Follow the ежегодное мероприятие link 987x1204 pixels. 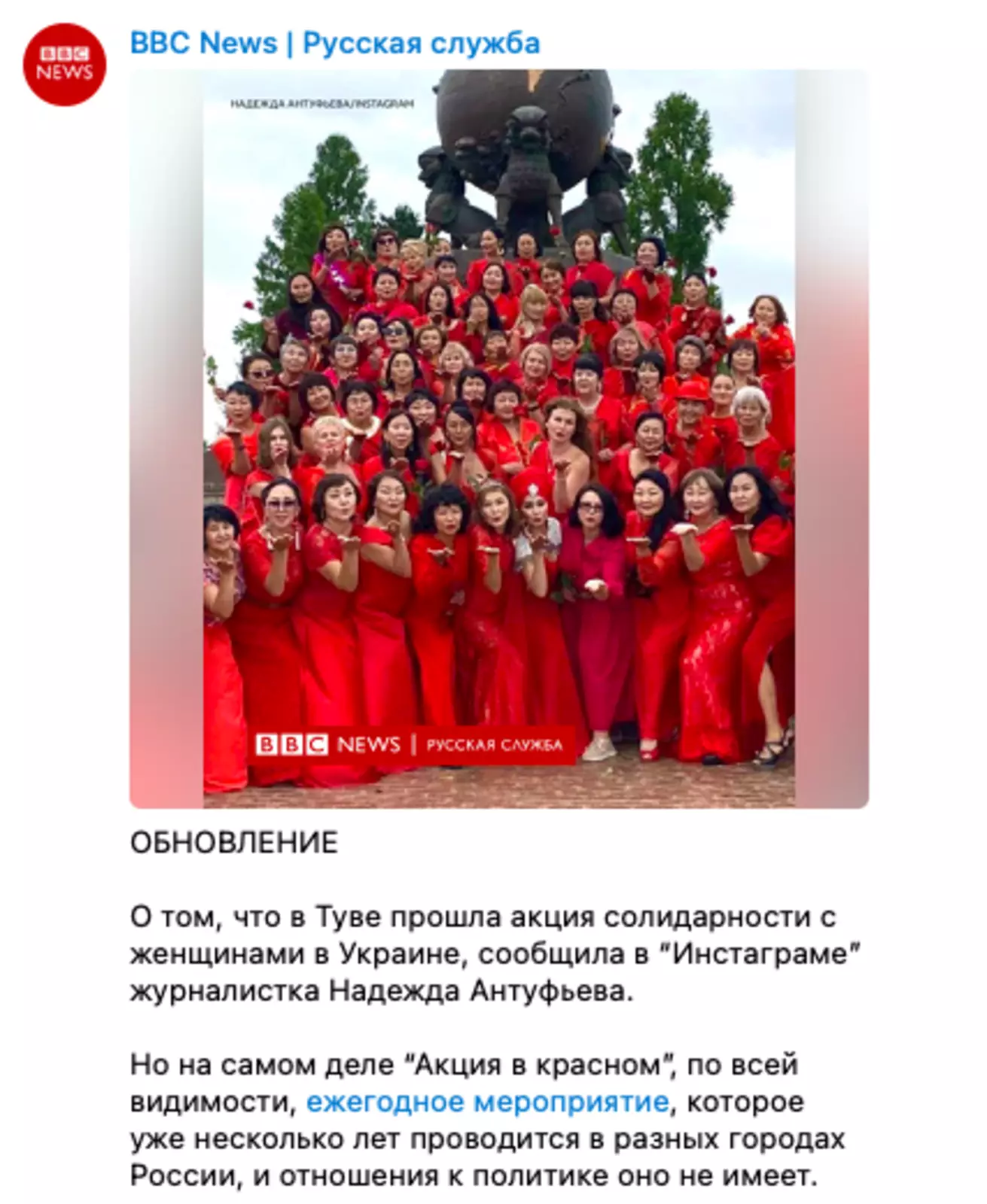point(487,1102)
